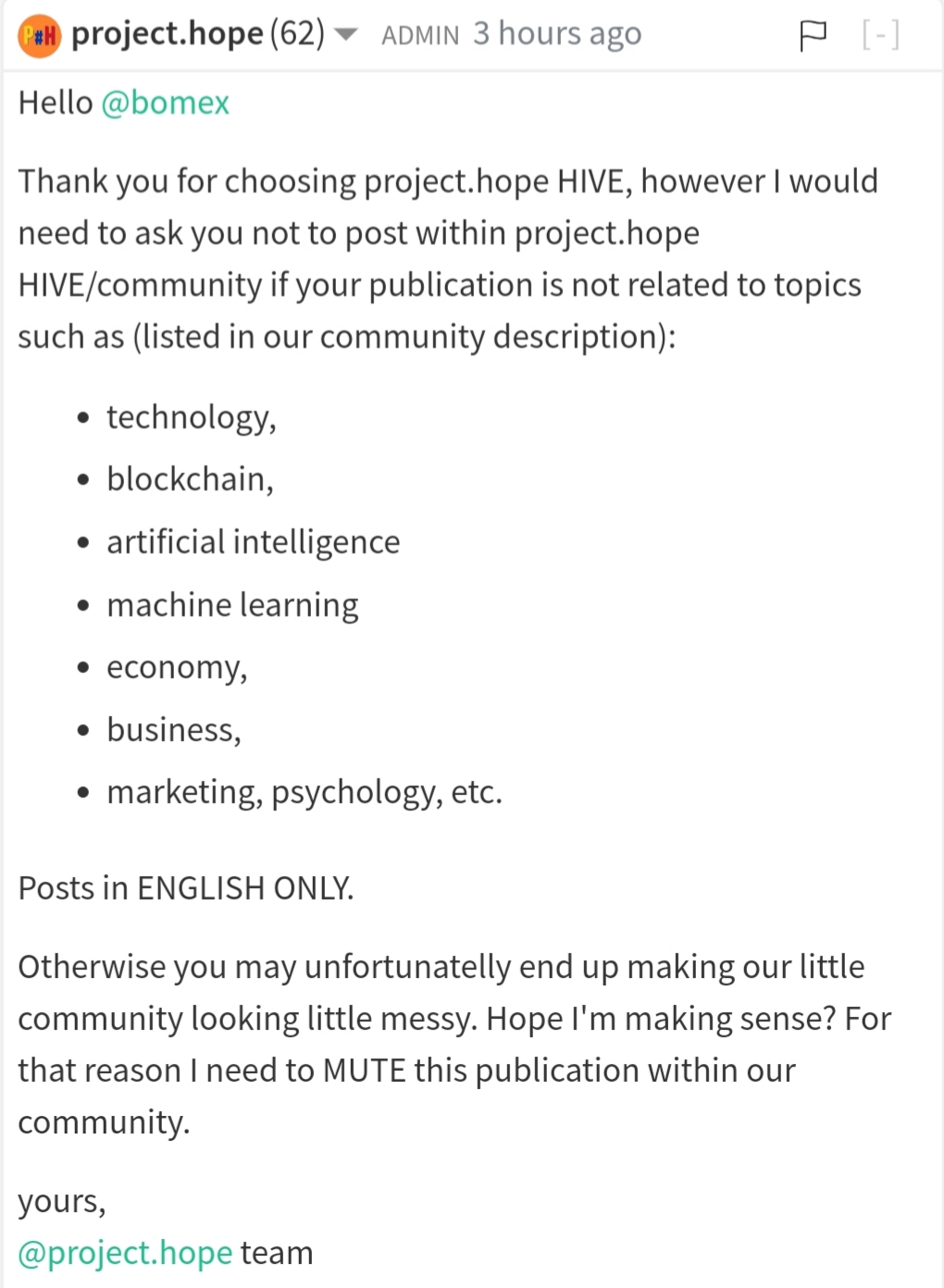The image size is (944, 1288).
Task: Open the @bomex mention link
Action: (165, 102)
